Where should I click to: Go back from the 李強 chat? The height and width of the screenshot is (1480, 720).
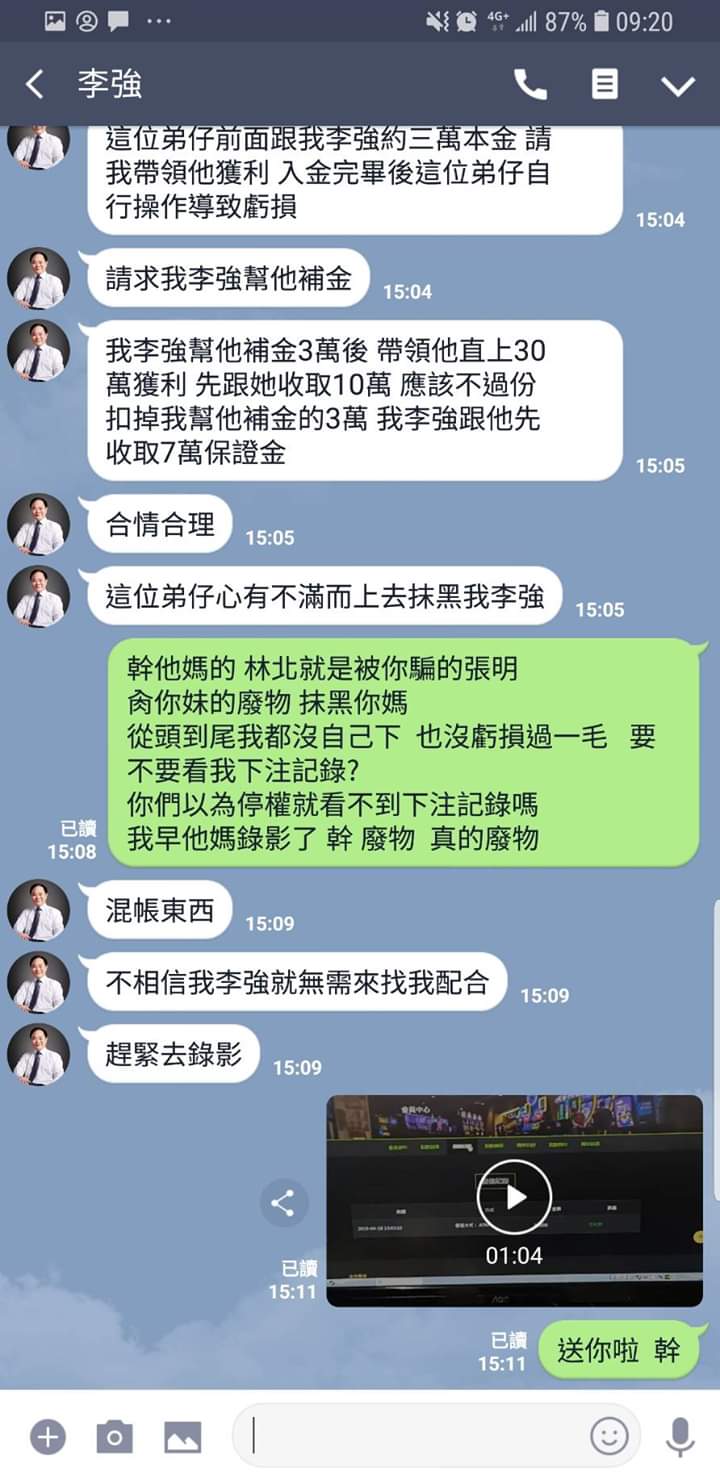(34, 85)
